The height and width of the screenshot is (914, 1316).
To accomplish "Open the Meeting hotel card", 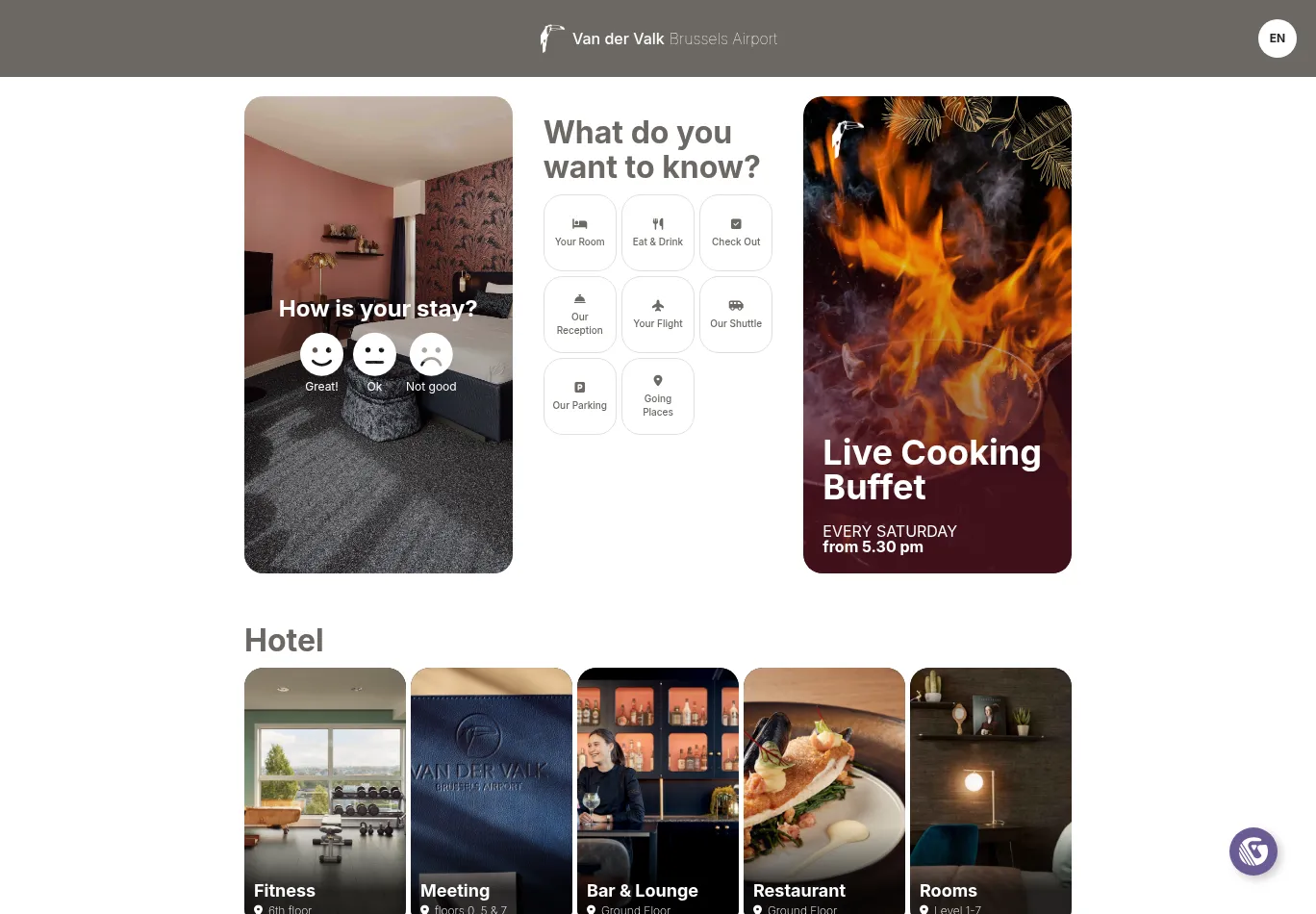I will pos(492,789).
